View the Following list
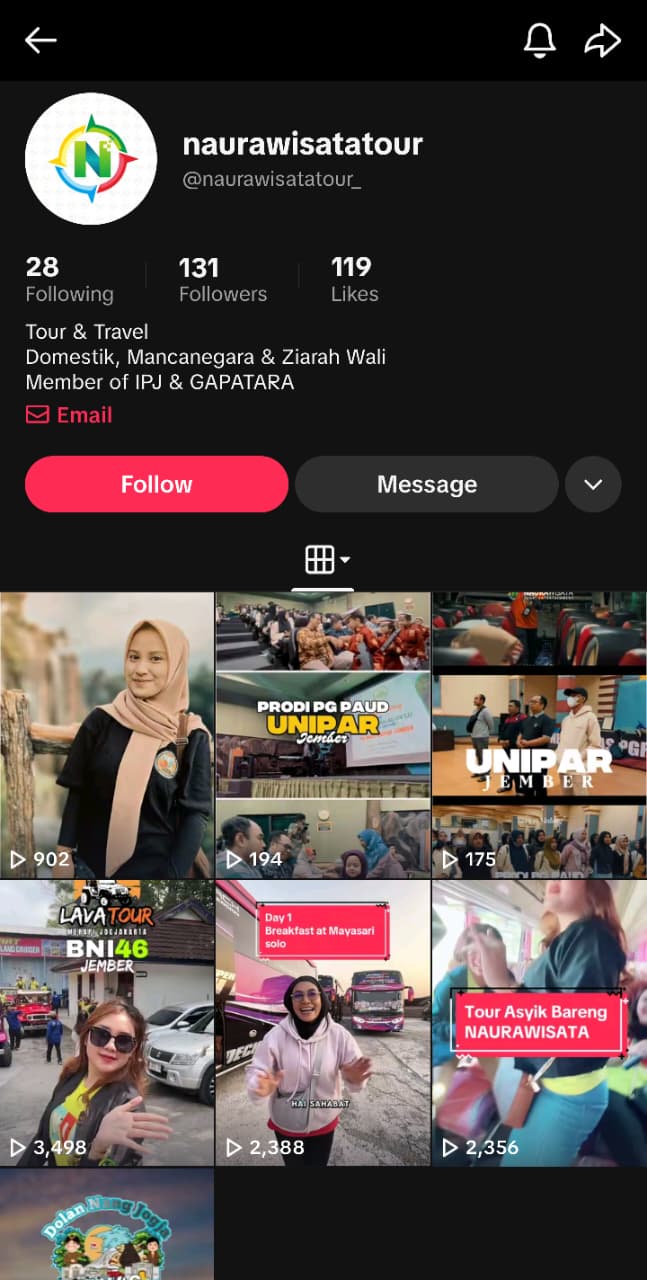The width and height of the screenshot is (647, 1280). coord(69,279)
